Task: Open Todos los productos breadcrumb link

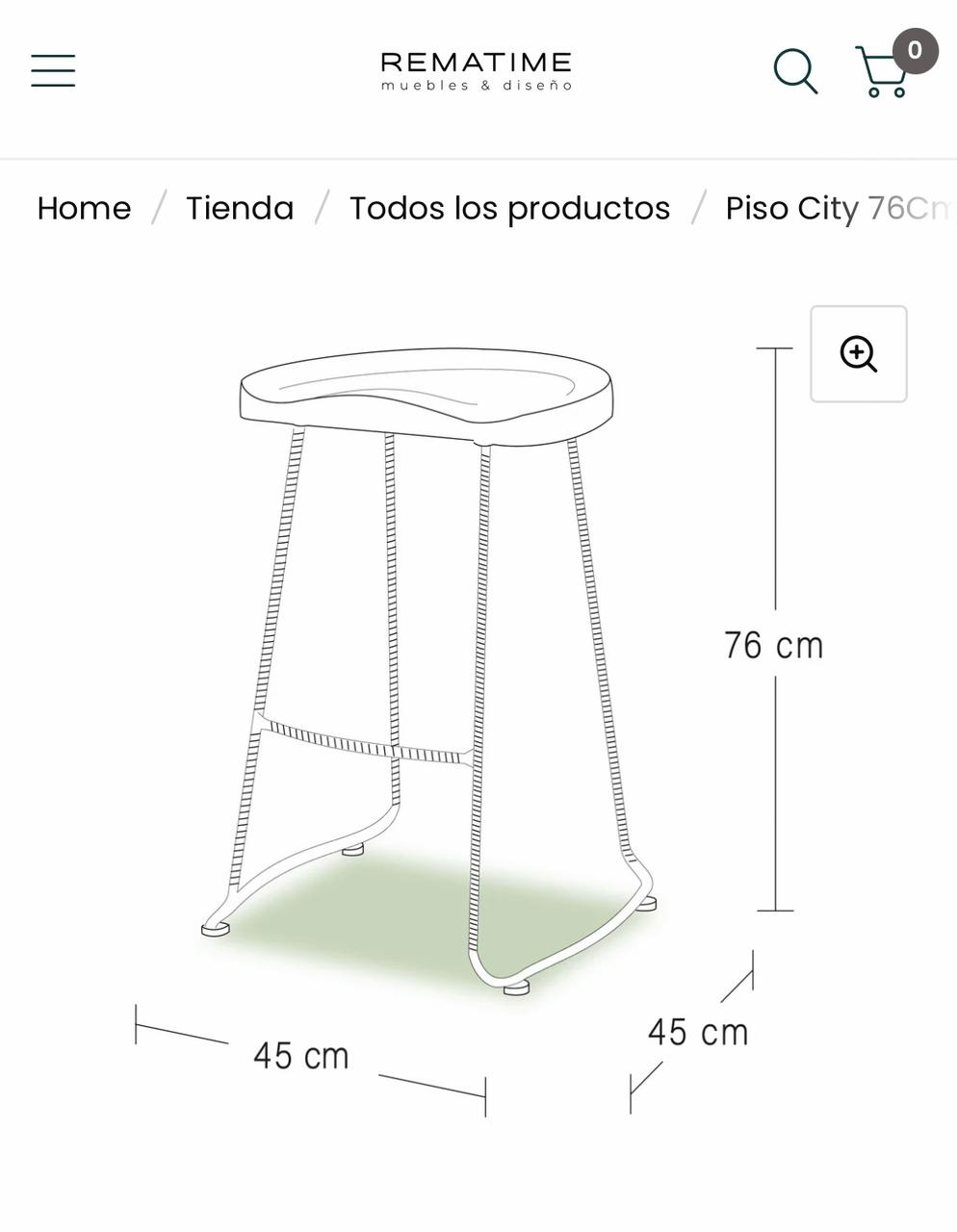Action: click(x=509, y=208)
